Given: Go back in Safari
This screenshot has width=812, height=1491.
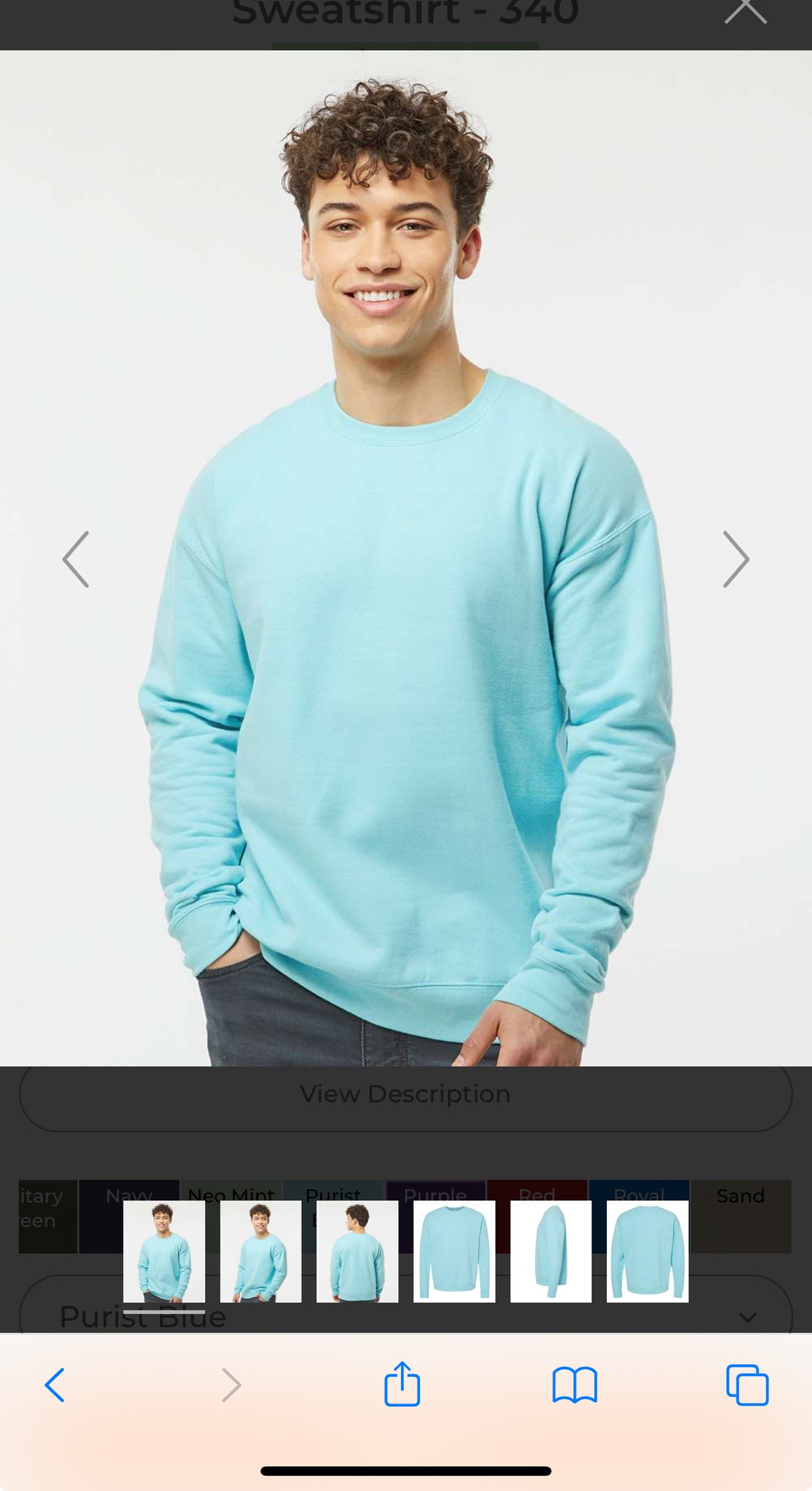Looking at the screenshot, I should click(55, 1384).
